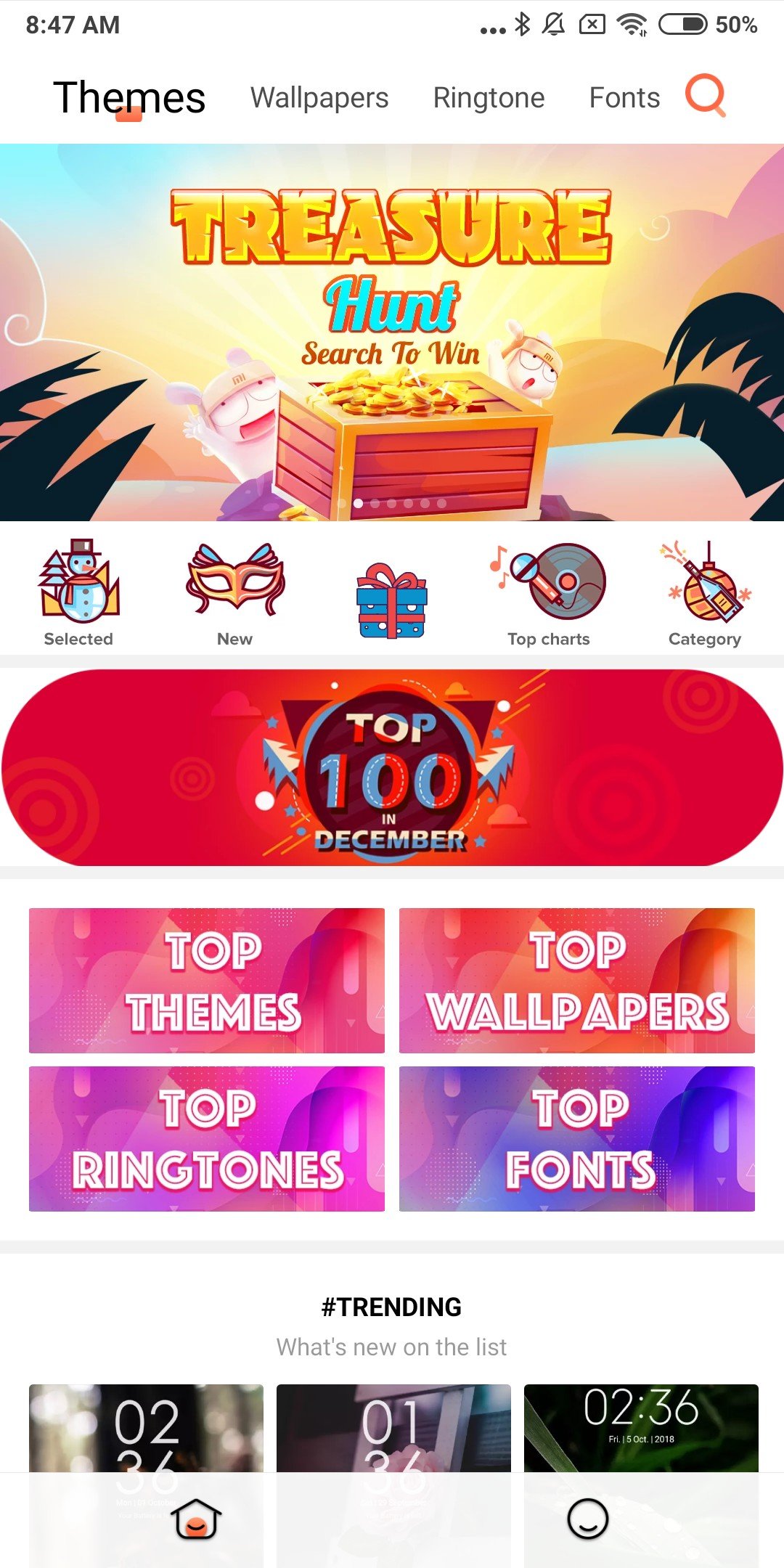Screen dimensions: 784x1568
Task: Open the smiley profile bottom tab
Action: 588,1519
